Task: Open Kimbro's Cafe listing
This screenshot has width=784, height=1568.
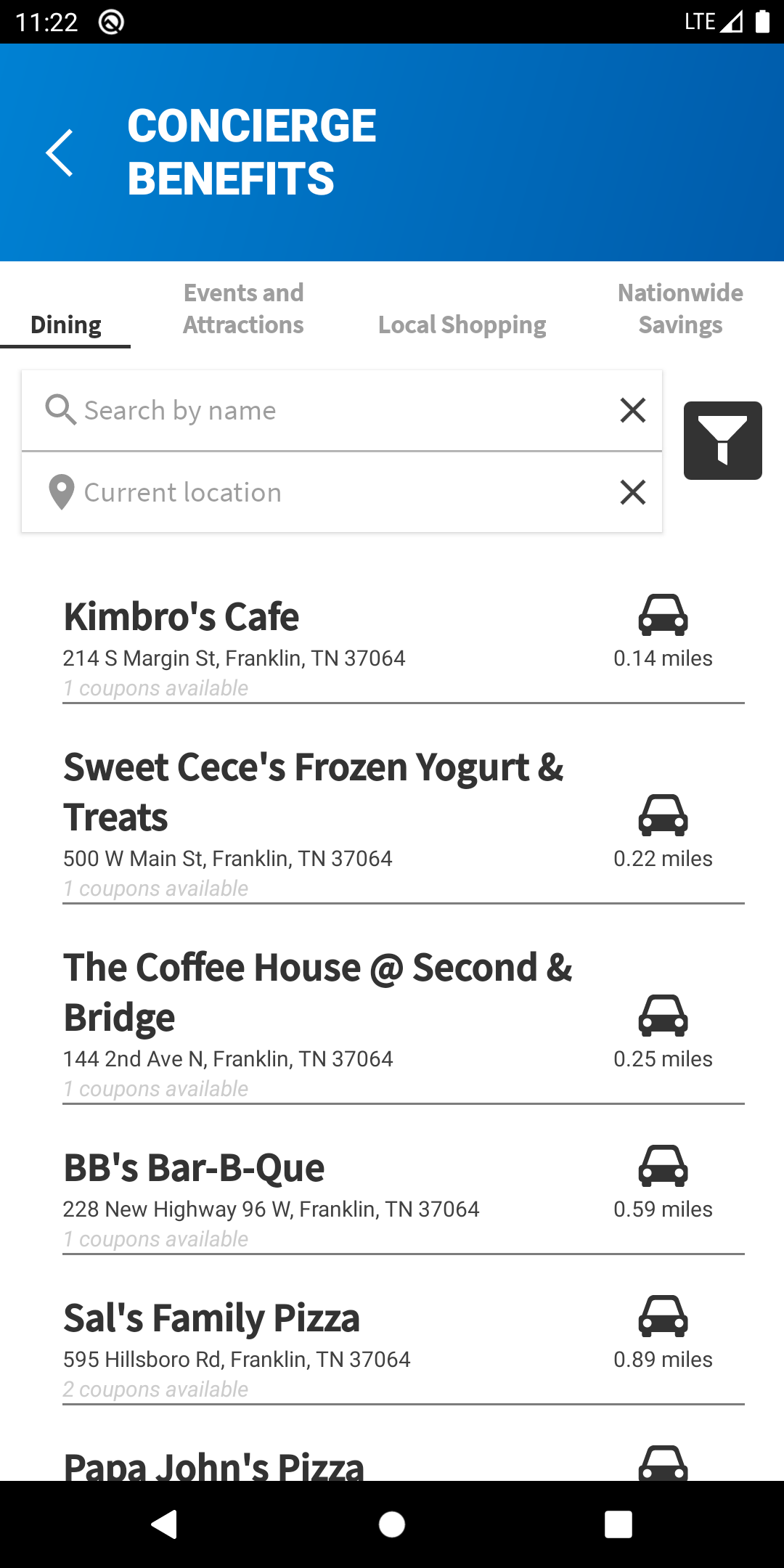Action: point(404,645)
